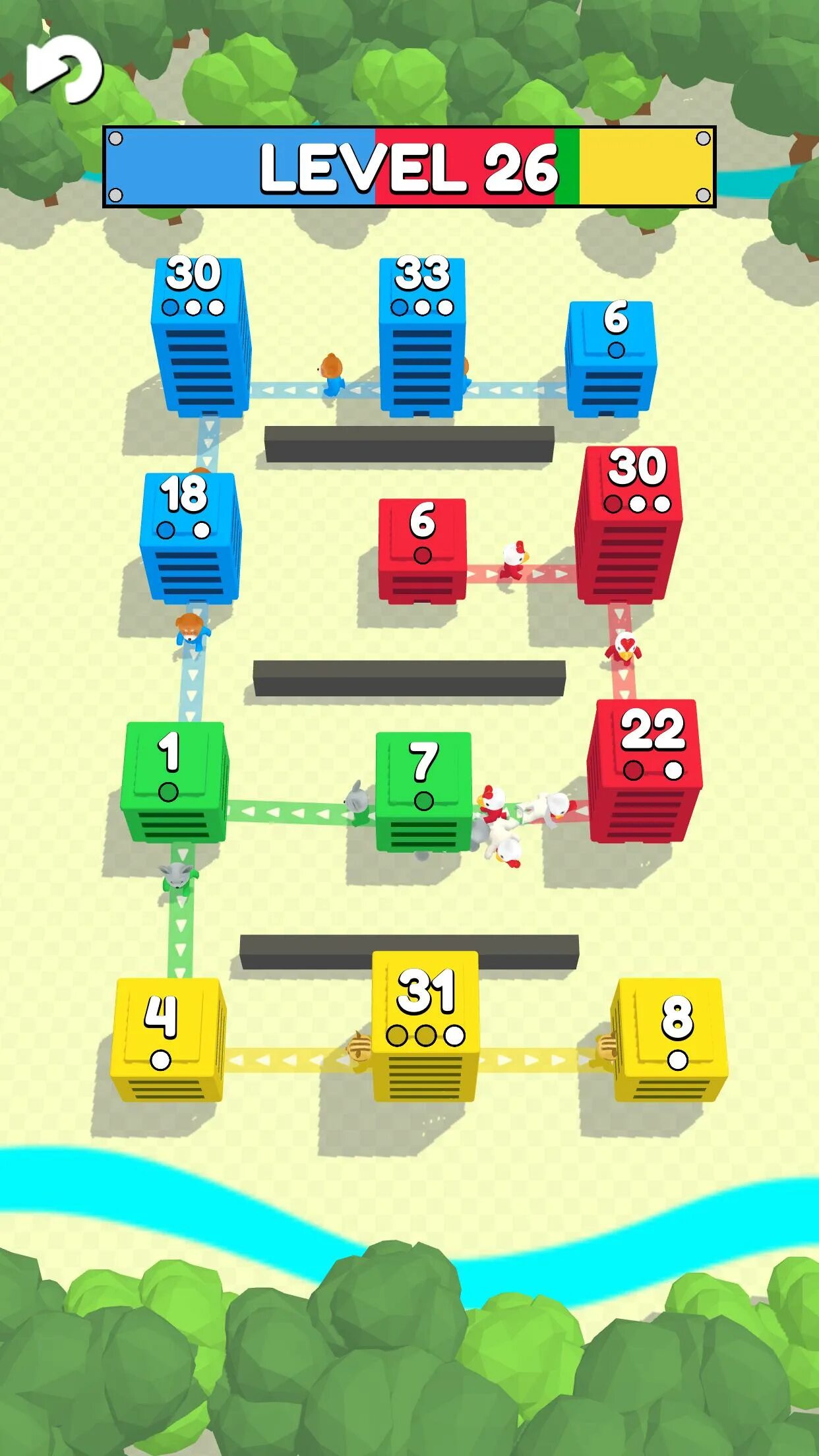The image size is (819, 1456).
Task: Tap the green tower numbered 1
Action: (174, 783)
